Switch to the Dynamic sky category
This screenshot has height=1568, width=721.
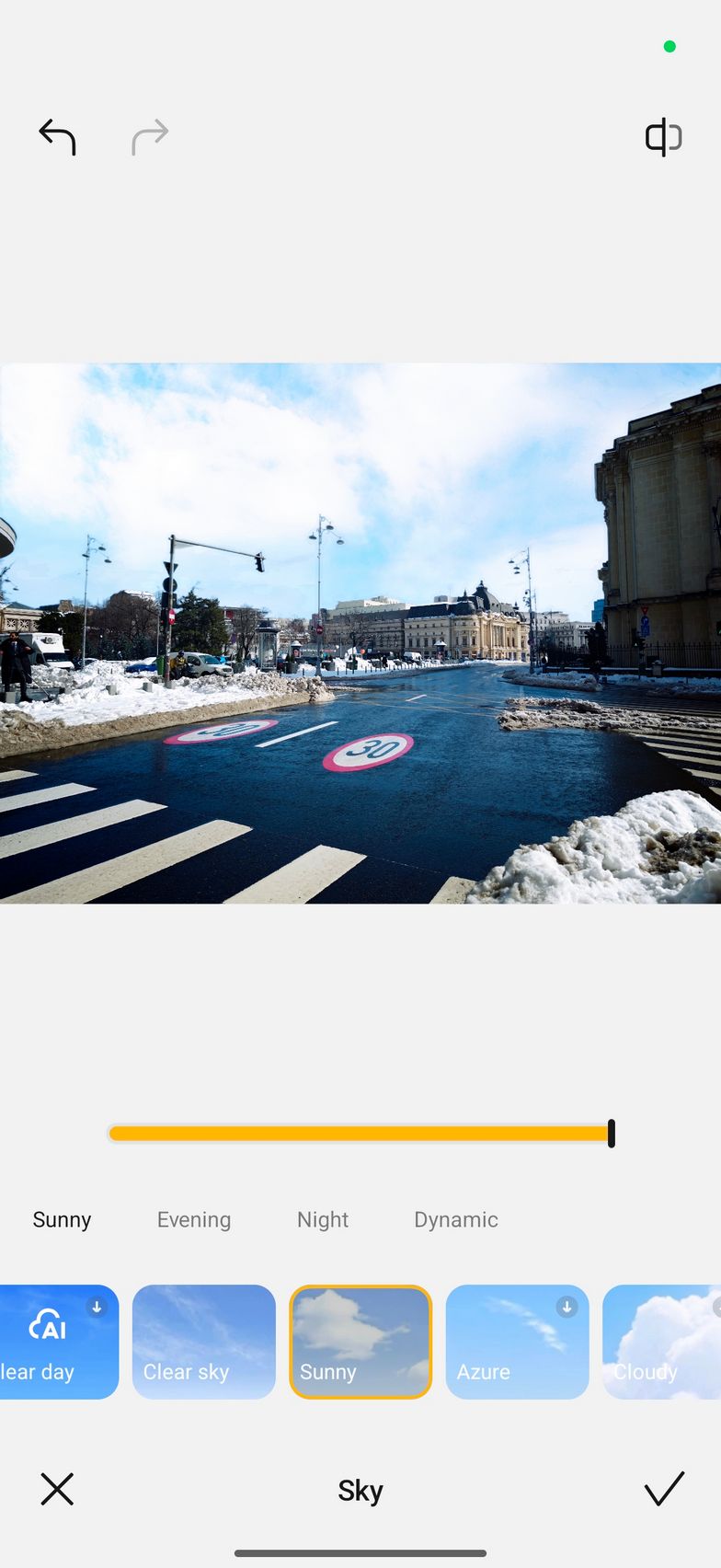click(456, 1219)
